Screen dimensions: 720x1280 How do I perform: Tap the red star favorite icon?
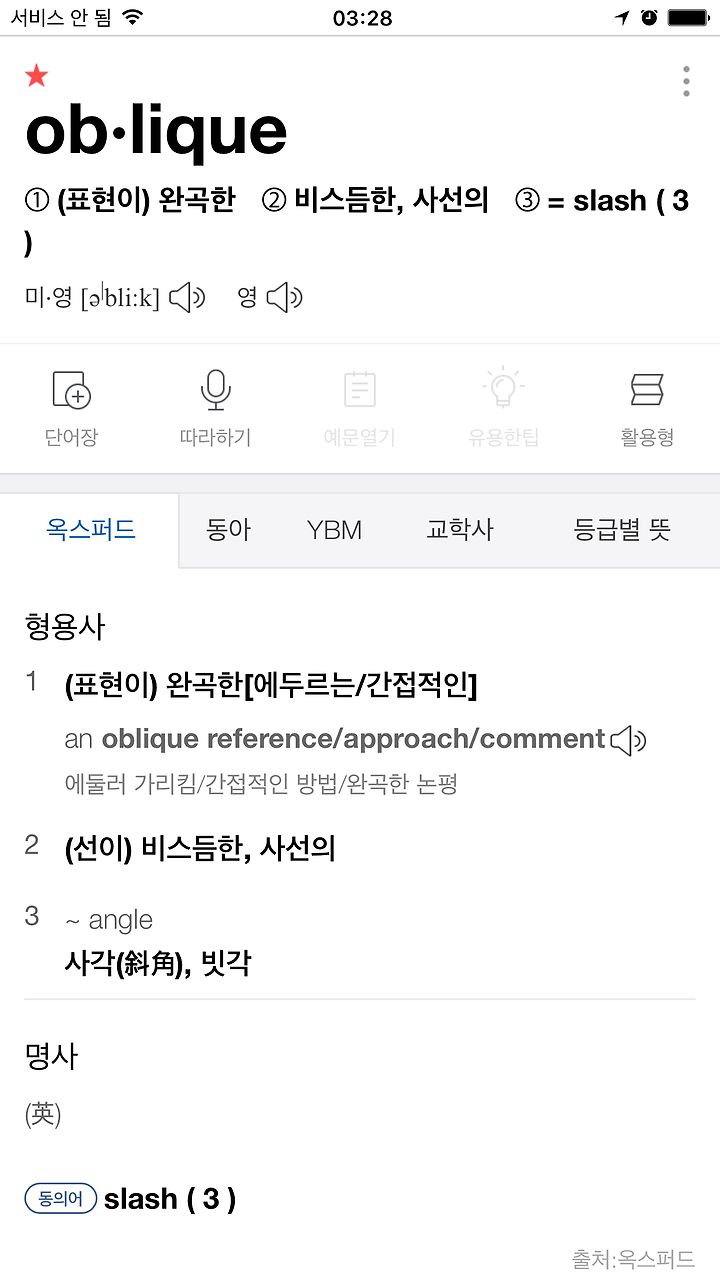click(37, 76)
